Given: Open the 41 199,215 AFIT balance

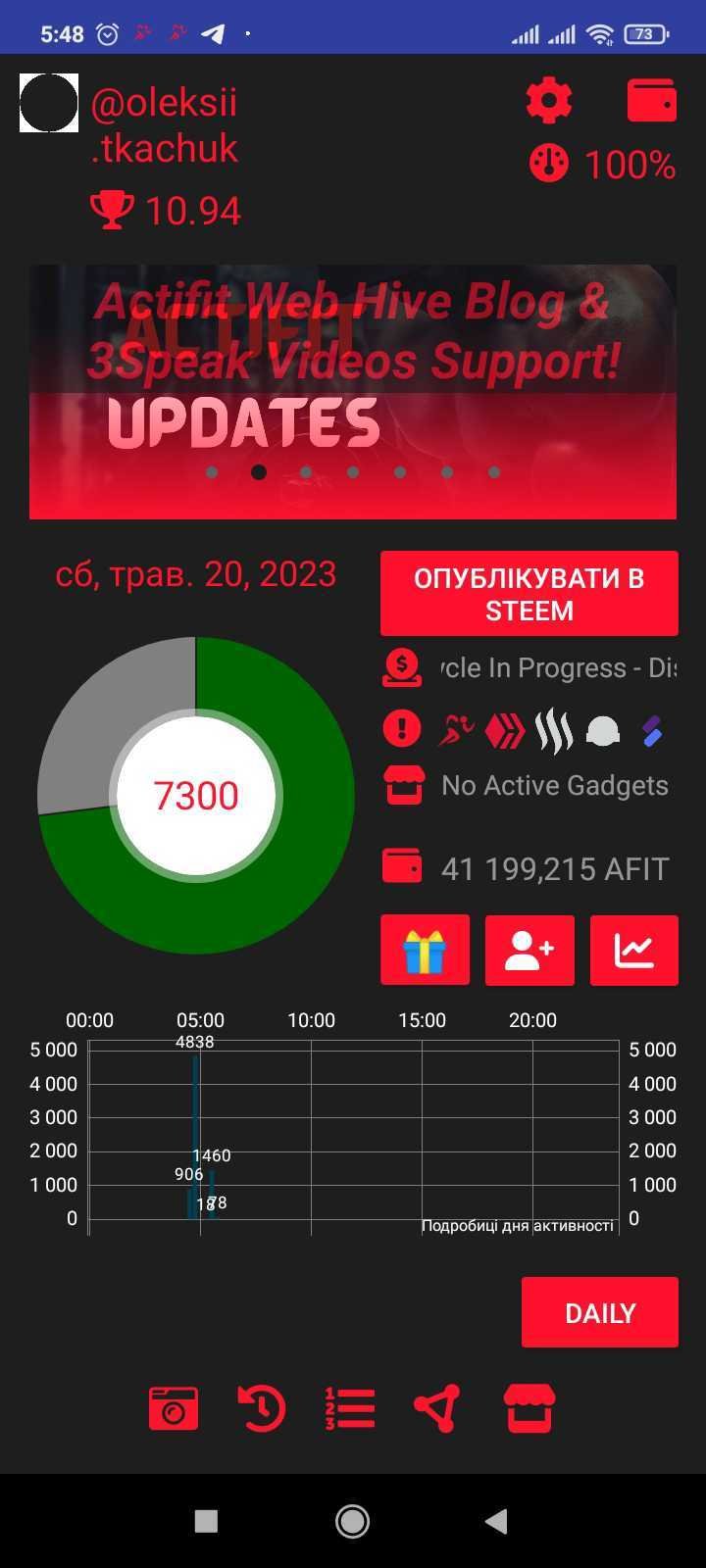Looking at the screenshot, I should (x=554, y=869).
